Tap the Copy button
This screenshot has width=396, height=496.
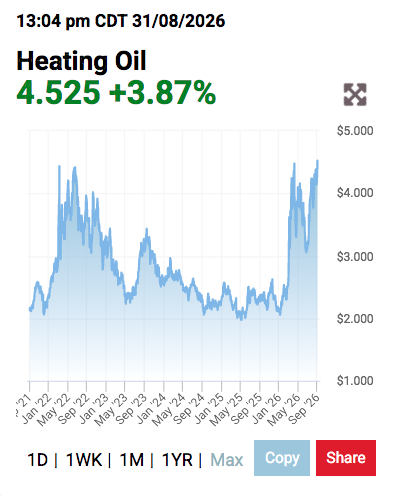(282, 458)
